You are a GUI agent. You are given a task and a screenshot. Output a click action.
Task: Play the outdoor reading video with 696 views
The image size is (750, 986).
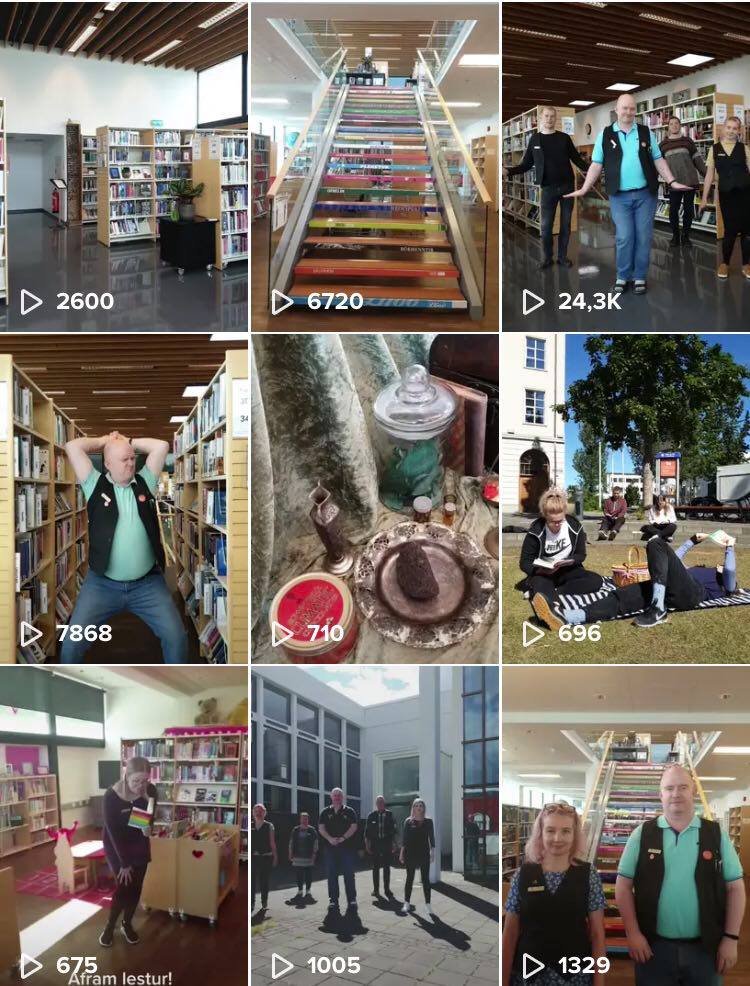point(626,498)
